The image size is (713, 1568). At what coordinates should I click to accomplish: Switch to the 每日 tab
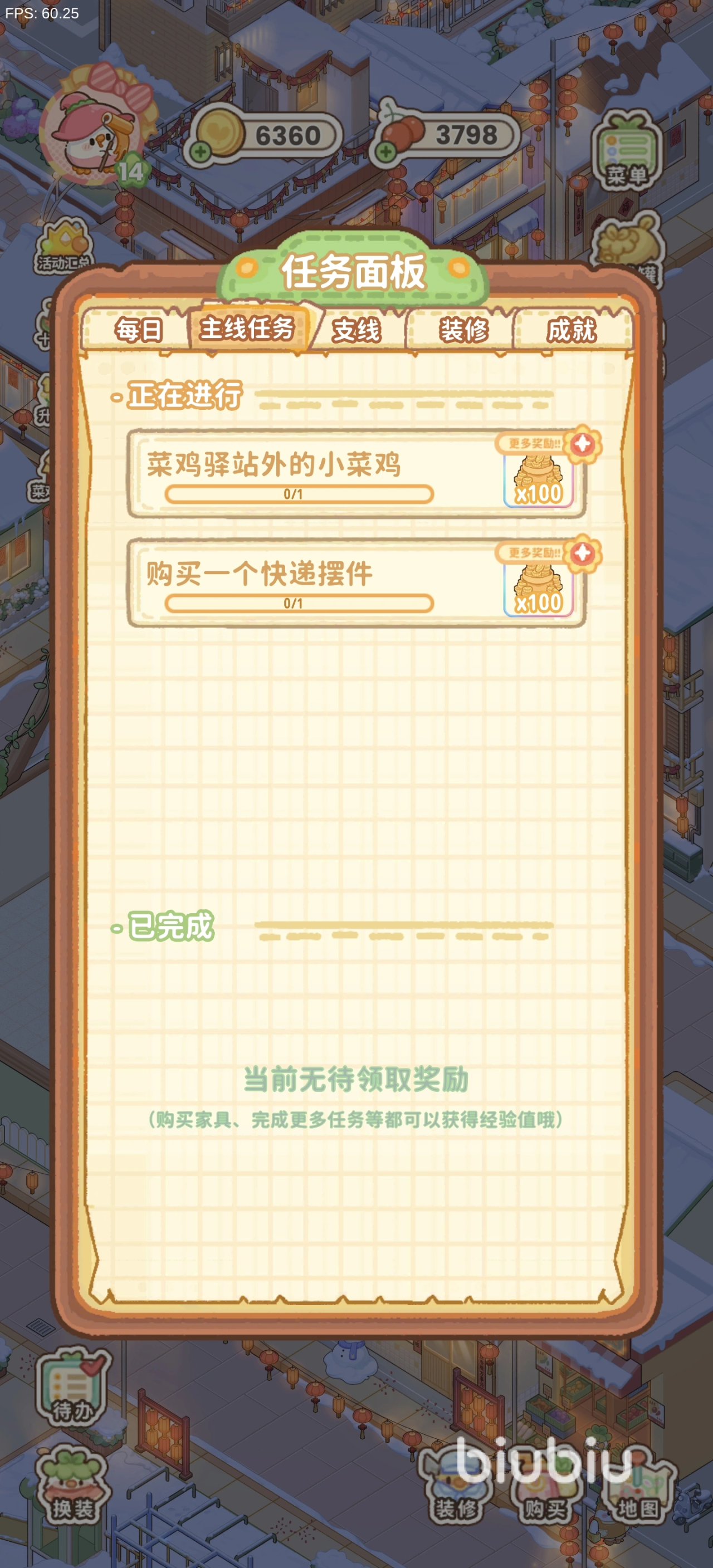[138, 330]
